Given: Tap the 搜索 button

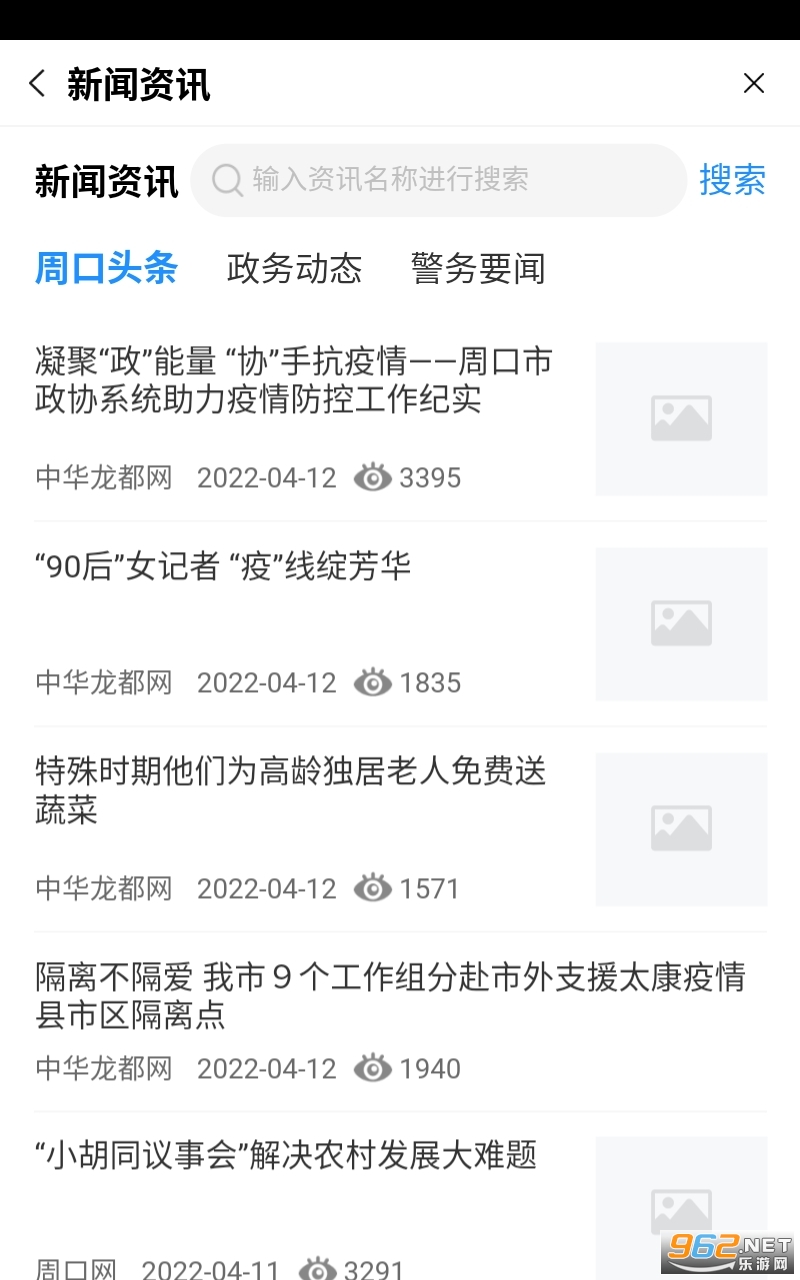Looking at the screenshot, I should [x=732, y=180].
